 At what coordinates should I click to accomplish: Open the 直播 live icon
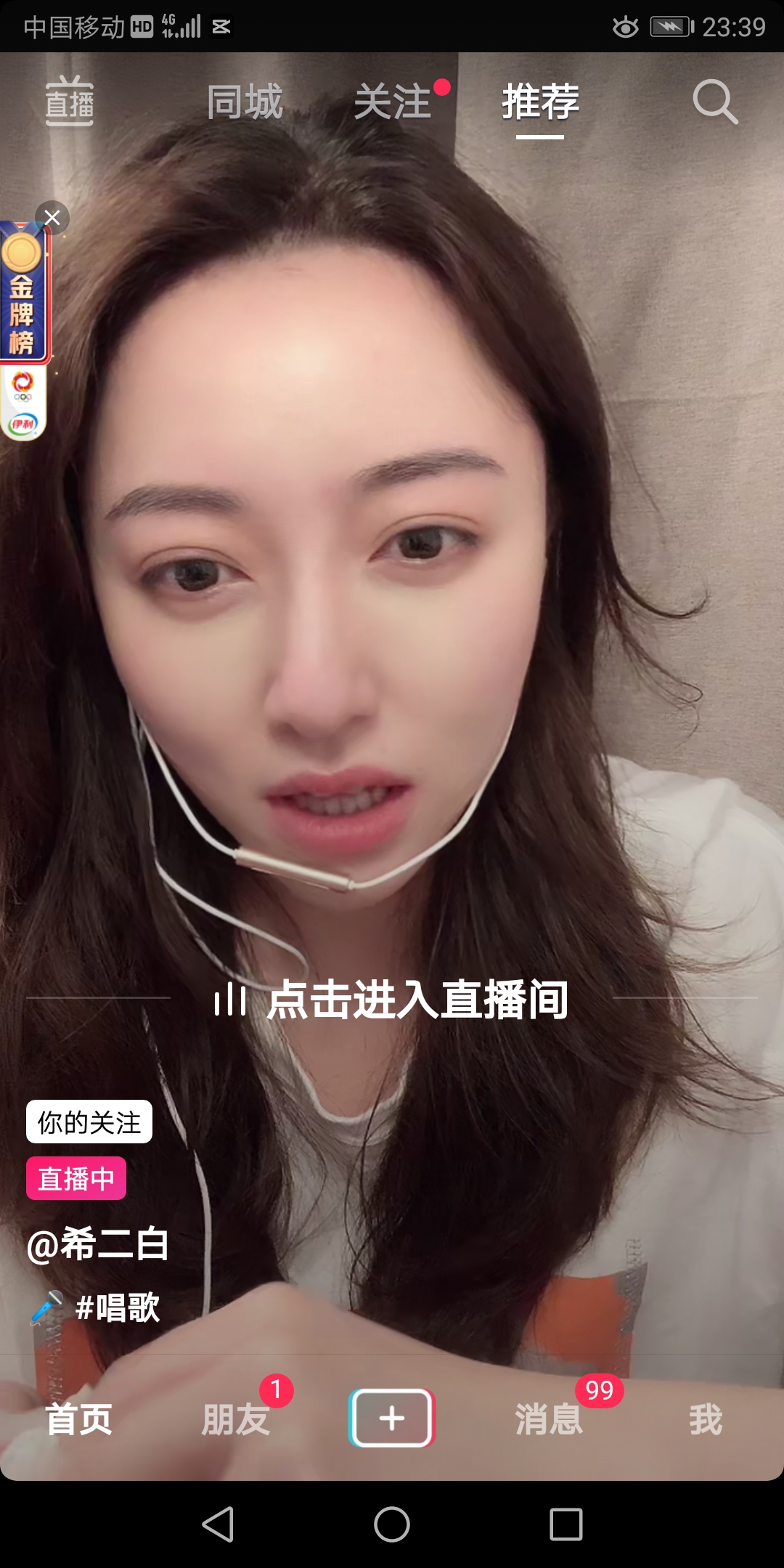[70, 101]
